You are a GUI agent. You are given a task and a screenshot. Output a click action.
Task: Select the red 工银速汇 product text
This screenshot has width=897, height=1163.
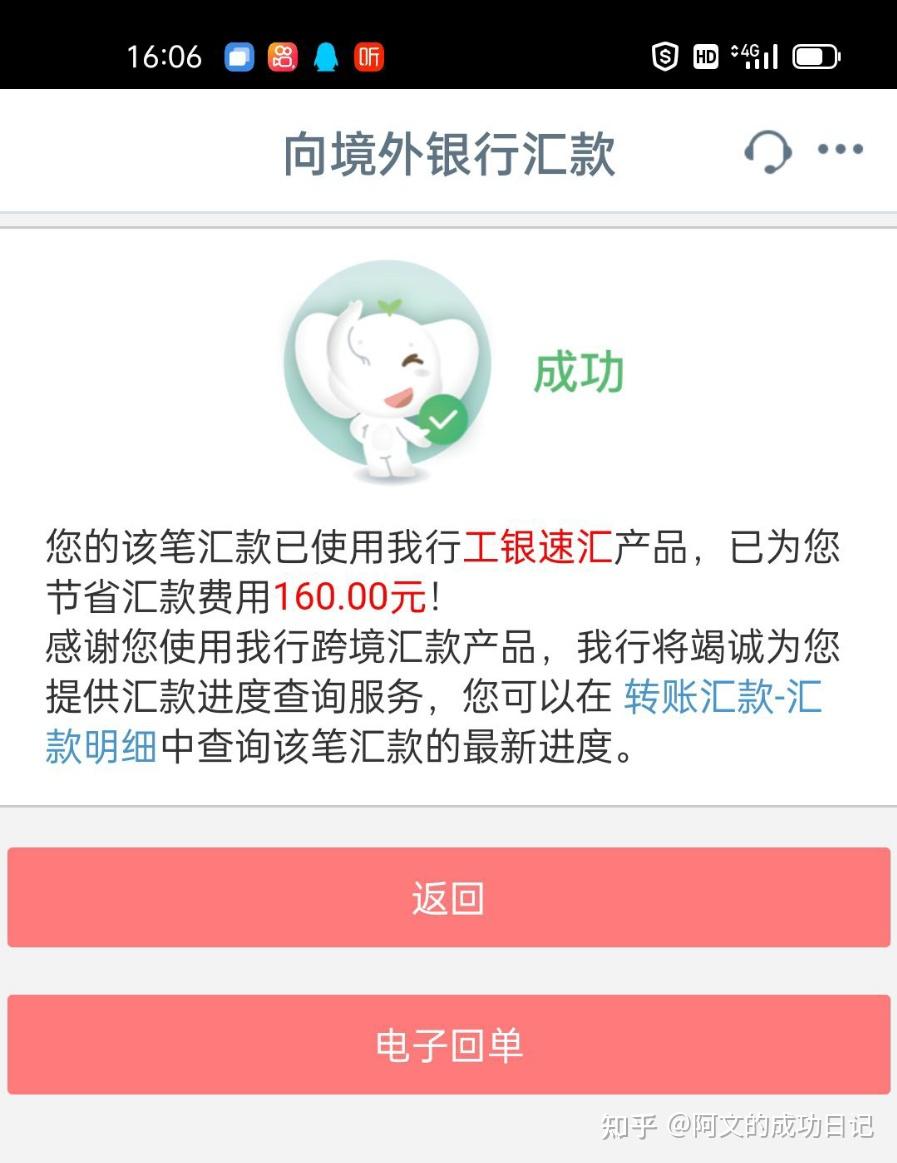pyautogui.click(x=540, y=548)
